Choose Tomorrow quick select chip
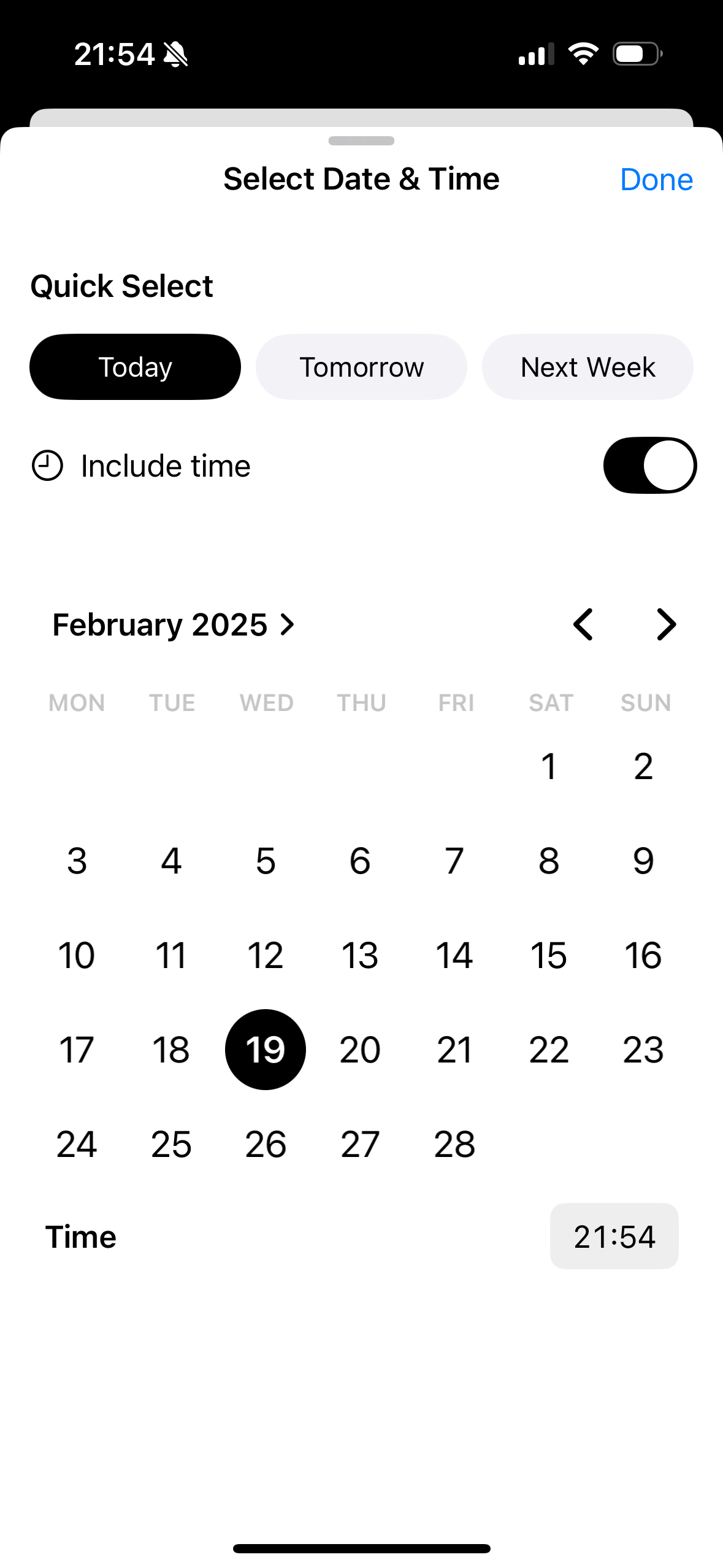723x1568 pixels. pyautogui.click(x=361, y=367)
